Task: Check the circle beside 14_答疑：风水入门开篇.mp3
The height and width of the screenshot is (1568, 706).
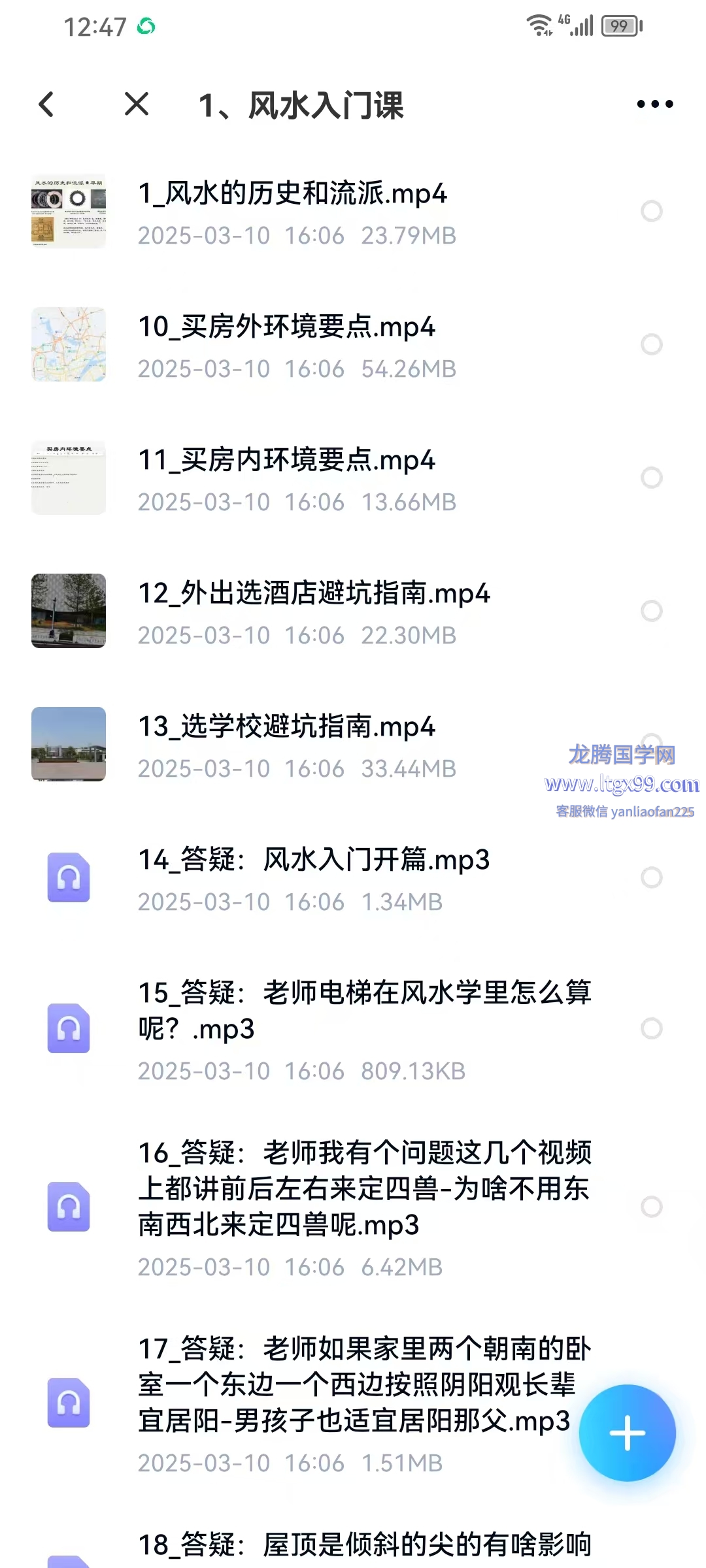Action: pos(651,877)
